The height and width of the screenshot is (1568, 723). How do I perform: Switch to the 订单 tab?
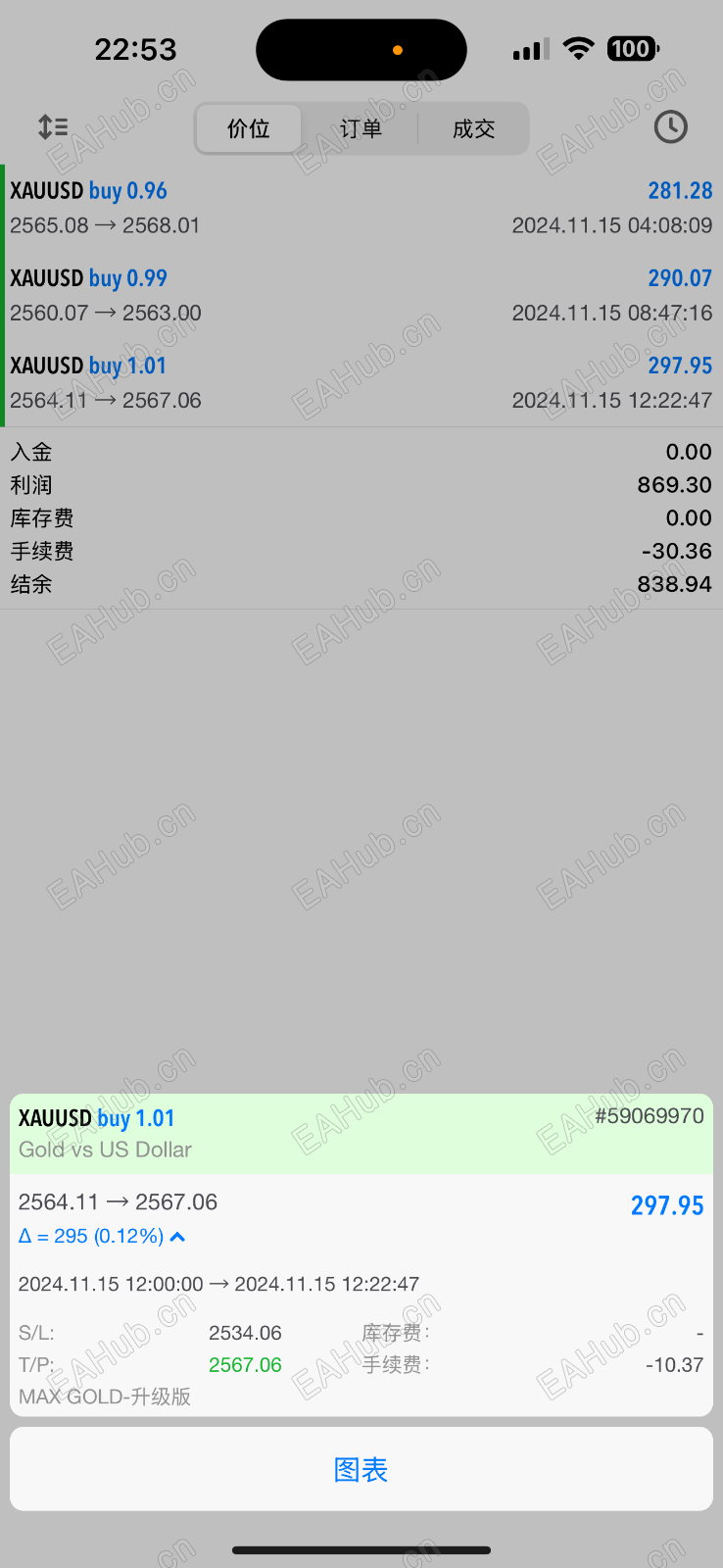(x=361, y=128)
